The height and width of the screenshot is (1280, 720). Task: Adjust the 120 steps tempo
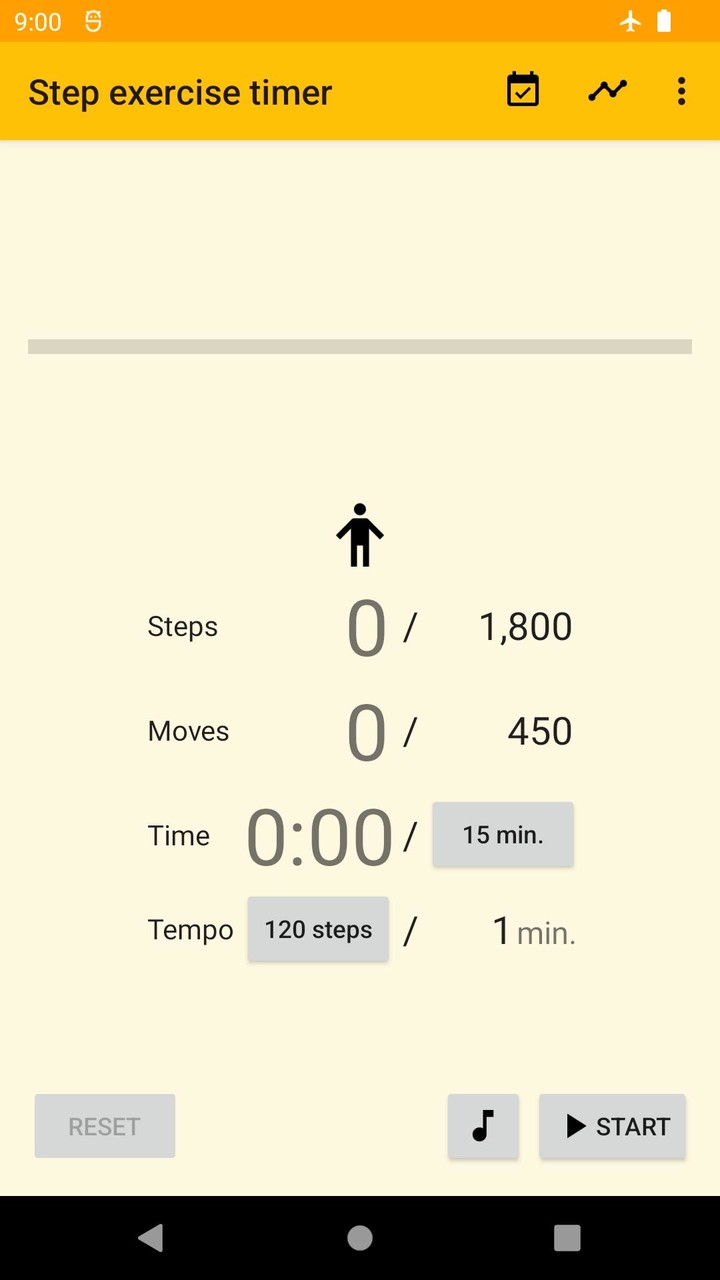click(x=318, y=929)
